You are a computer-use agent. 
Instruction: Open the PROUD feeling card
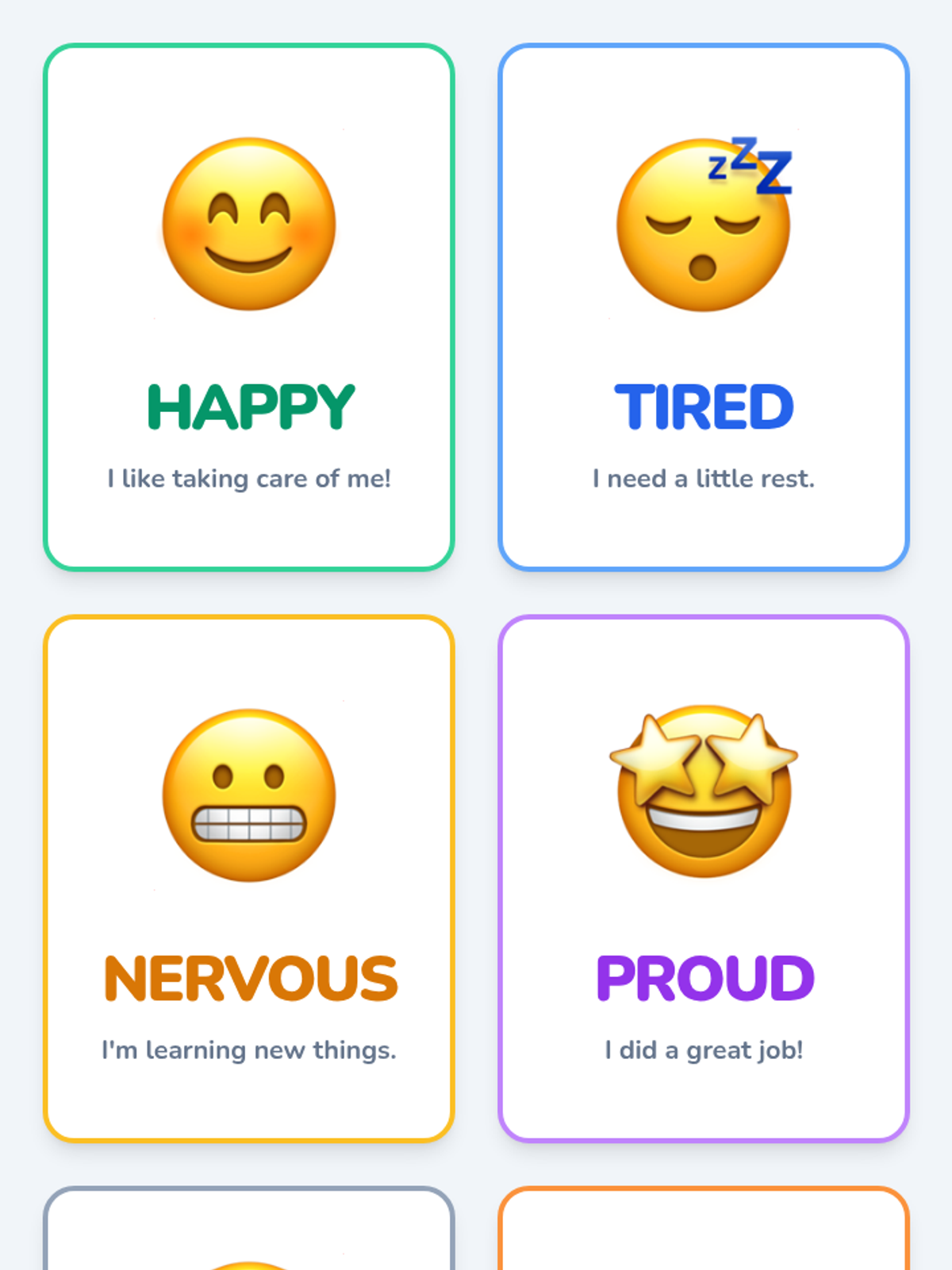click(704, 879)
